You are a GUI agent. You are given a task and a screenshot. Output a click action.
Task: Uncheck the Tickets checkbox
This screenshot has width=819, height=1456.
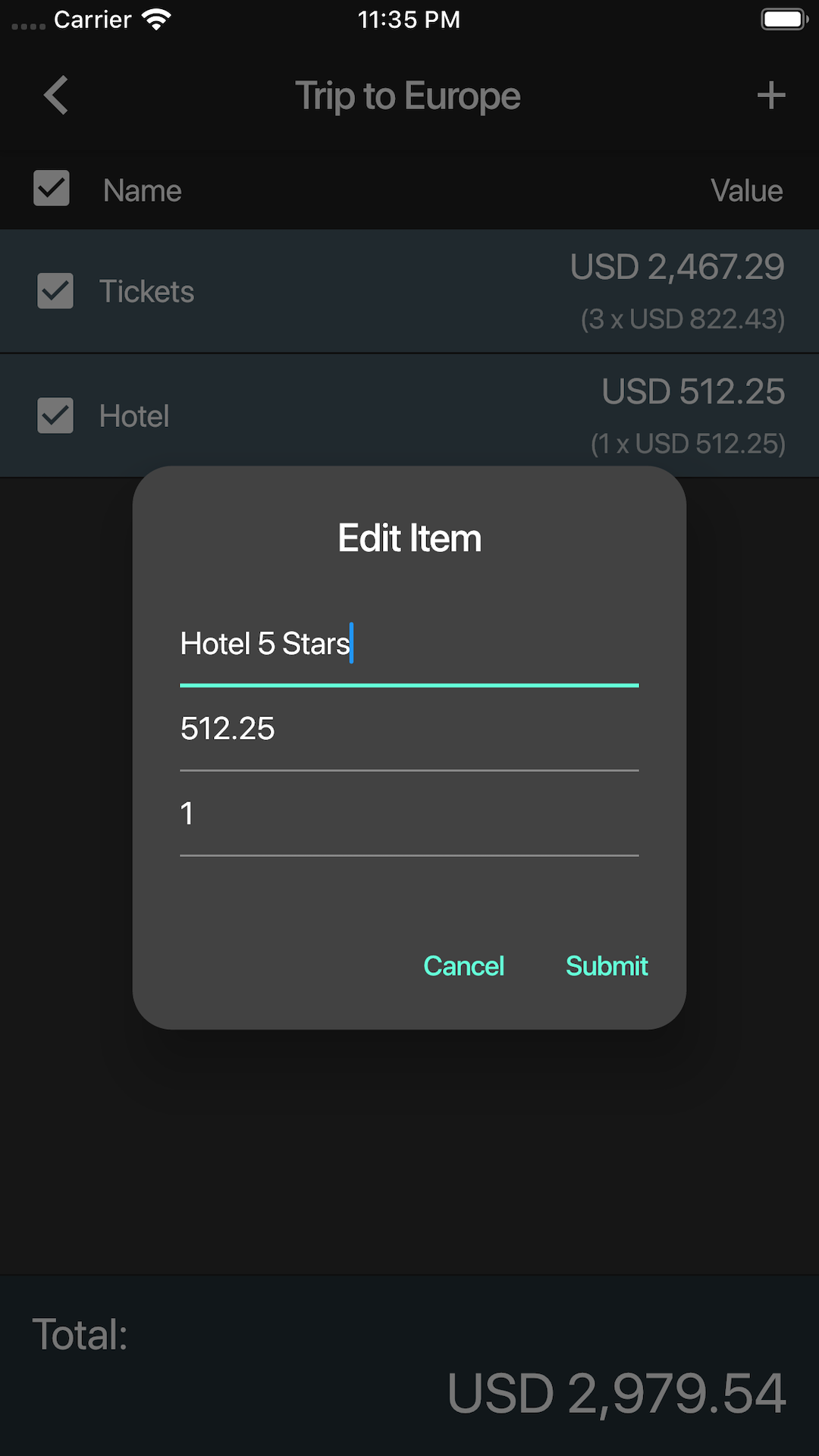coord(55,291)
